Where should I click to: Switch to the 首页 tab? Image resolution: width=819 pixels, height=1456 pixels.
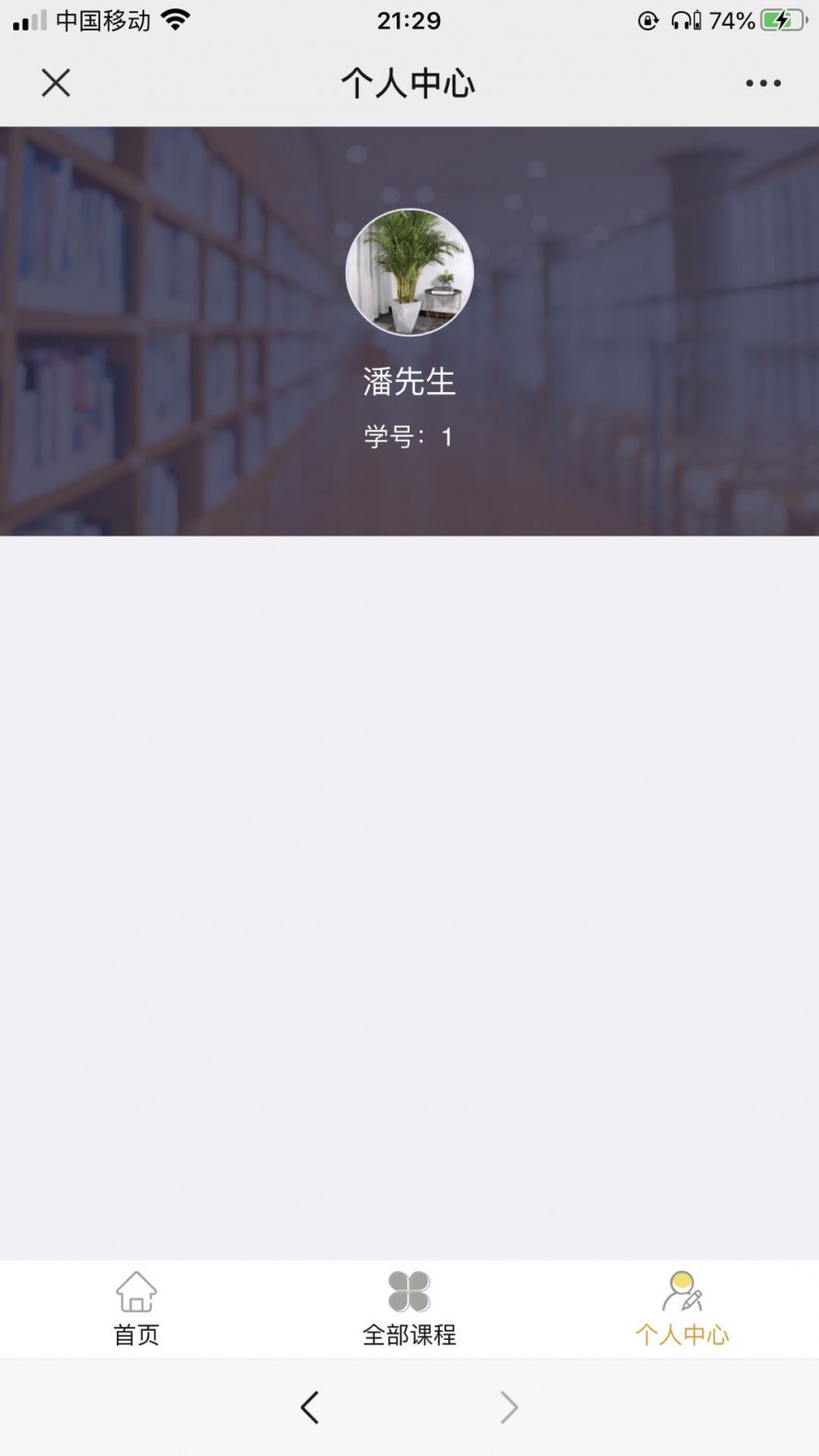pyautogui.click(x=136, y=1309)
